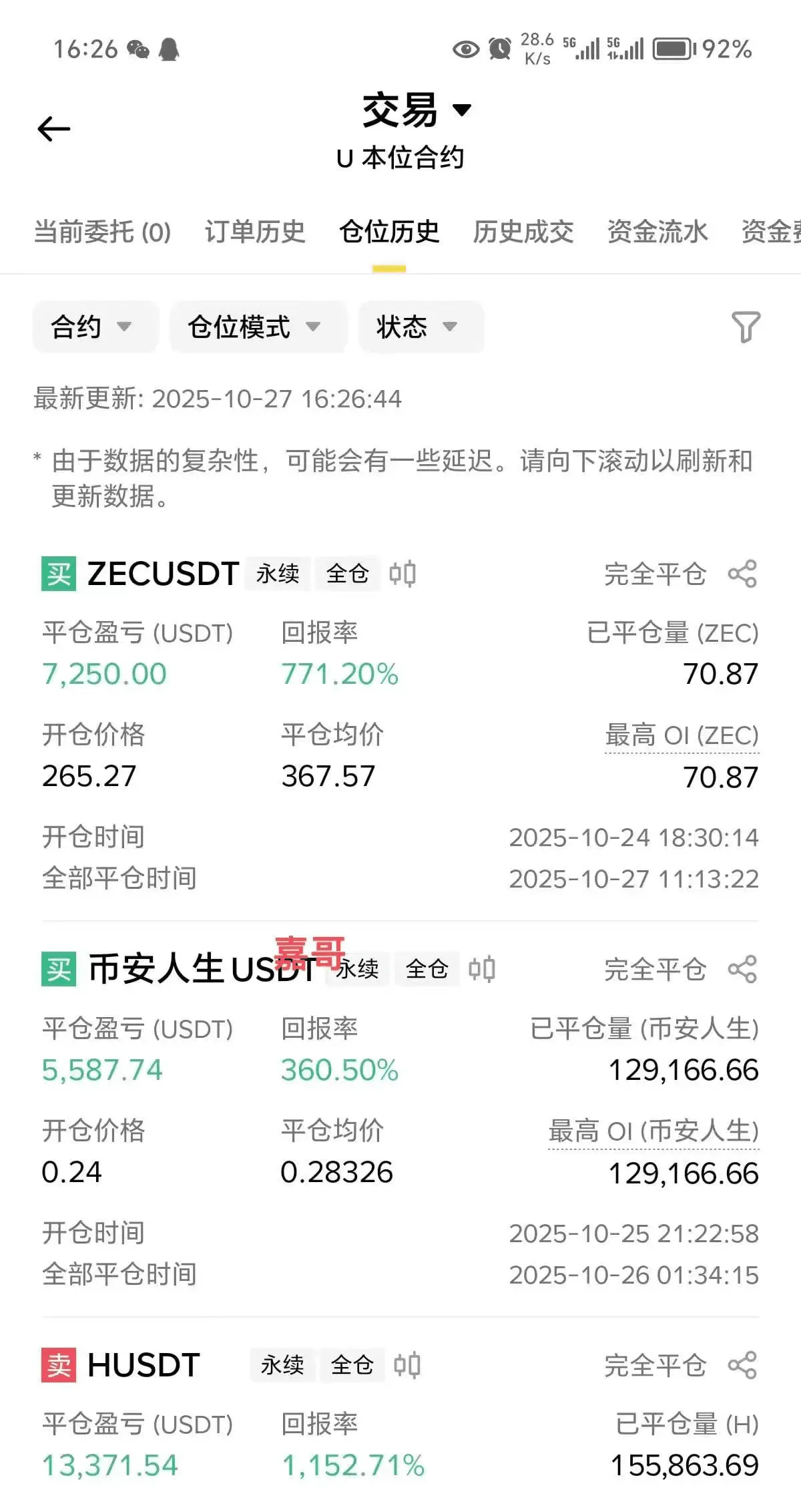Tap the underlined 最高 OI (币安人生) label
The image size is (801, 1512).
pos(653,1132)
